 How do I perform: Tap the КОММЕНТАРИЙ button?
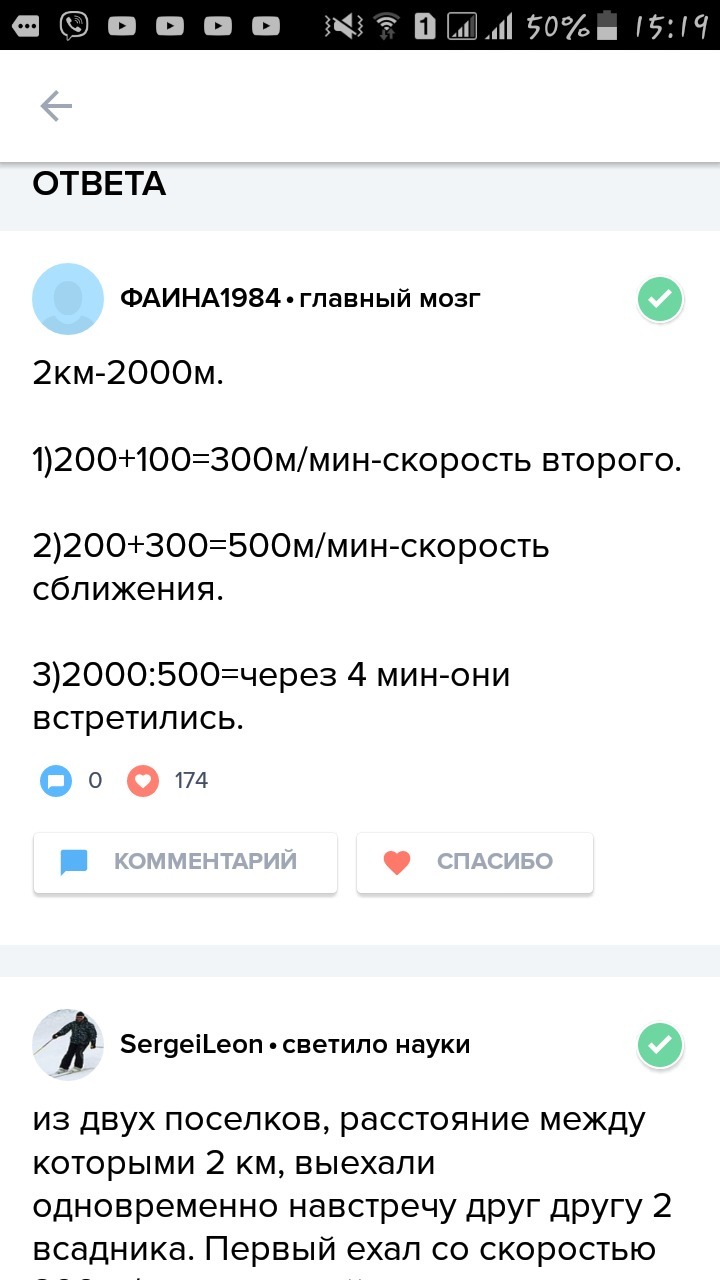point(185,862)
